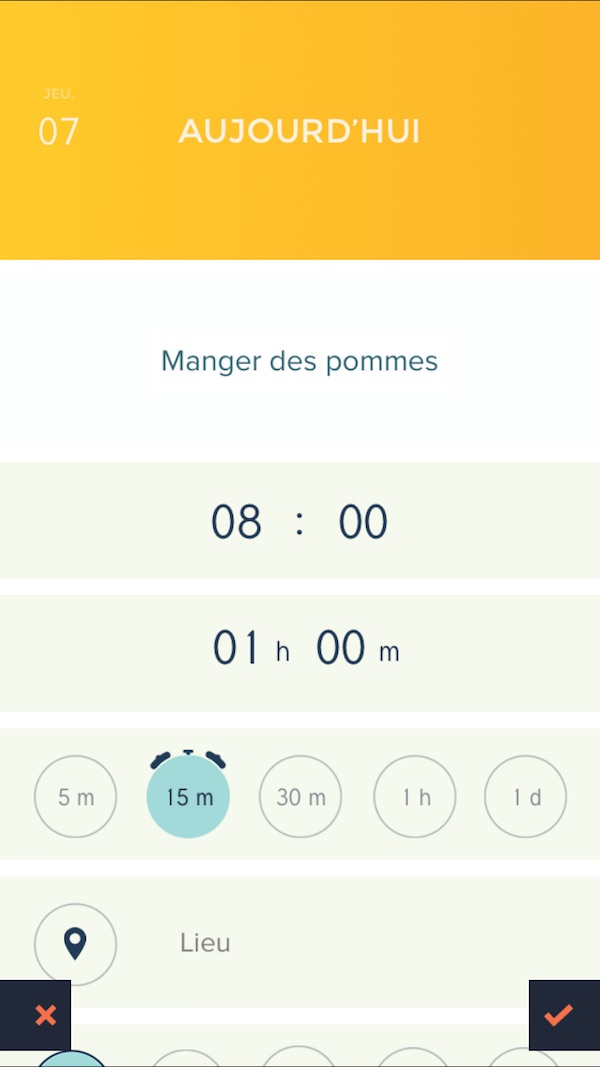600x1067 pixels.
Task: Add a location in the Lieu row
Action: [300, 942]
